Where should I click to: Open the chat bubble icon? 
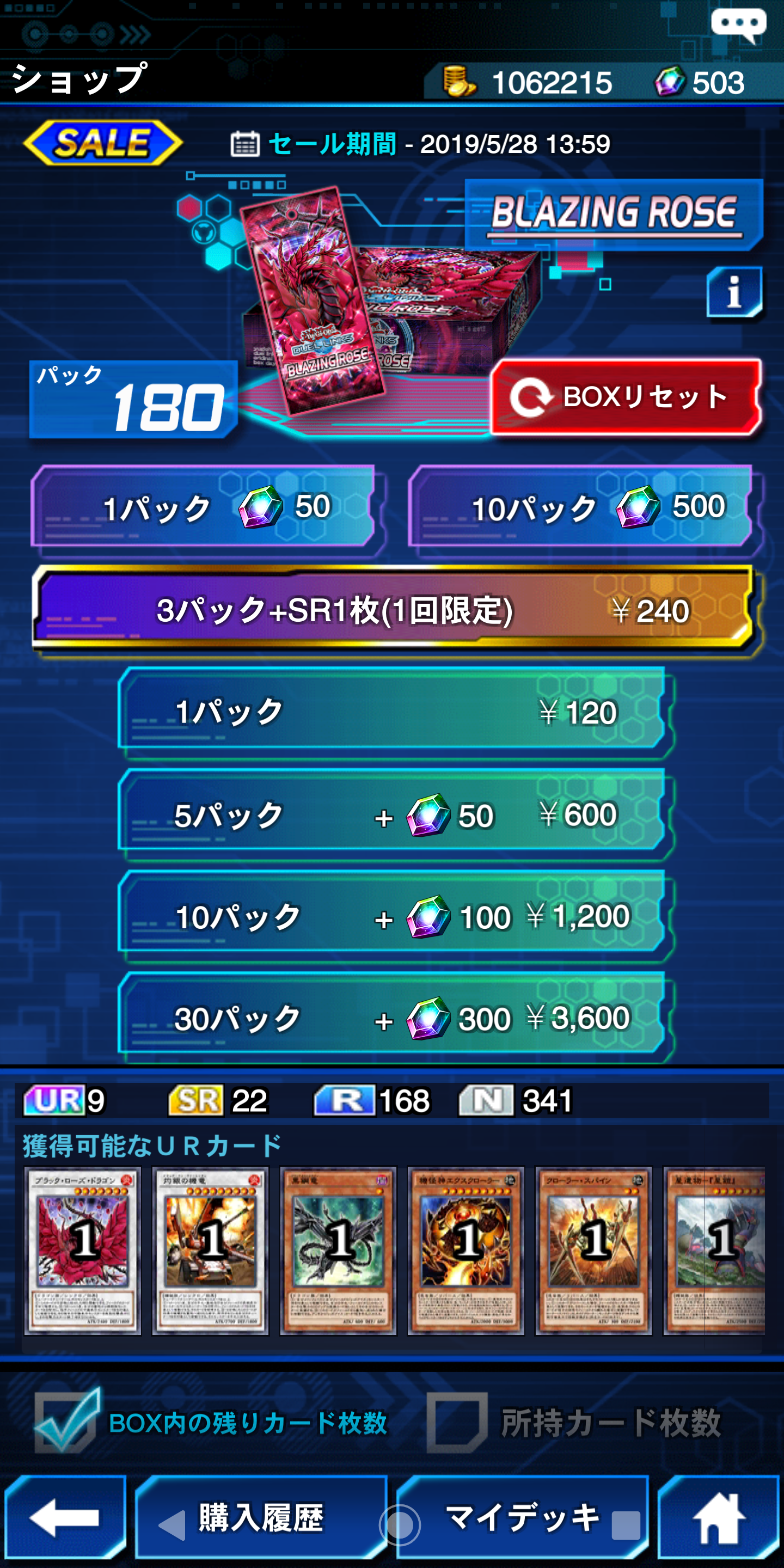(x=738, y=26)
